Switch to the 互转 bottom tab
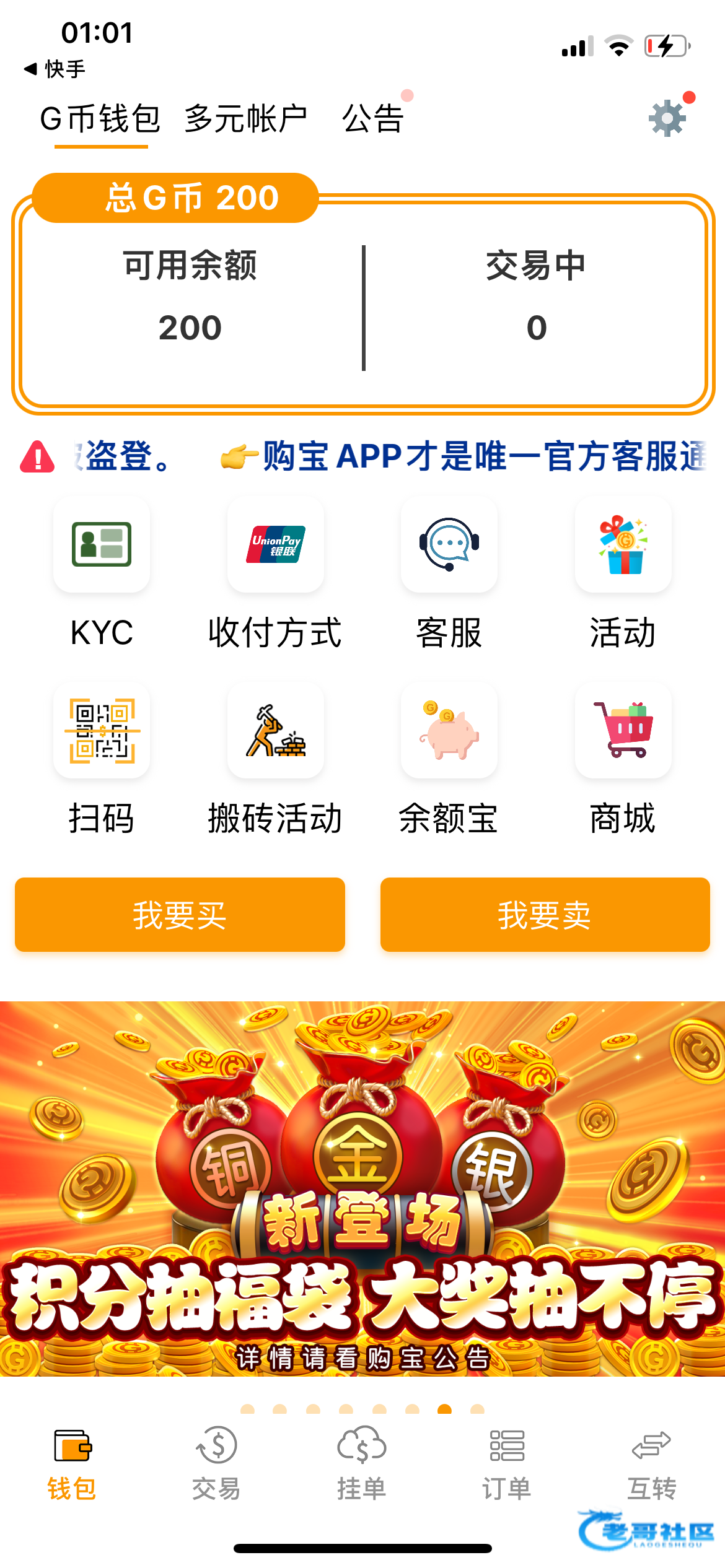The height and width of the screenshot is (1568, 725). (651, 1463)
